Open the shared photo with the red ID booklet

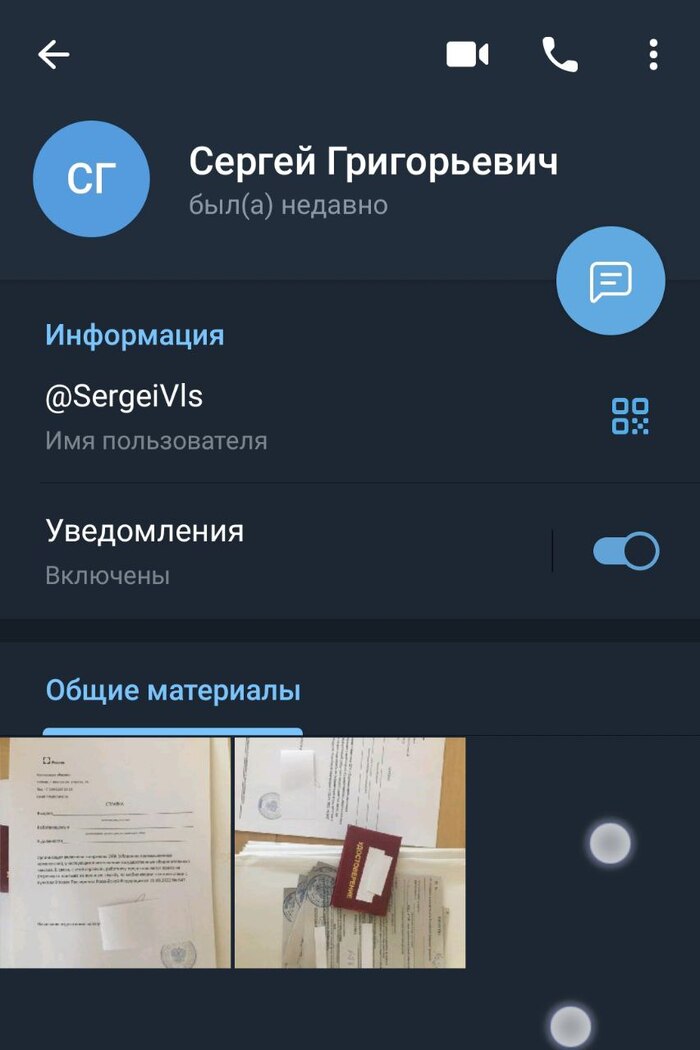350,853
